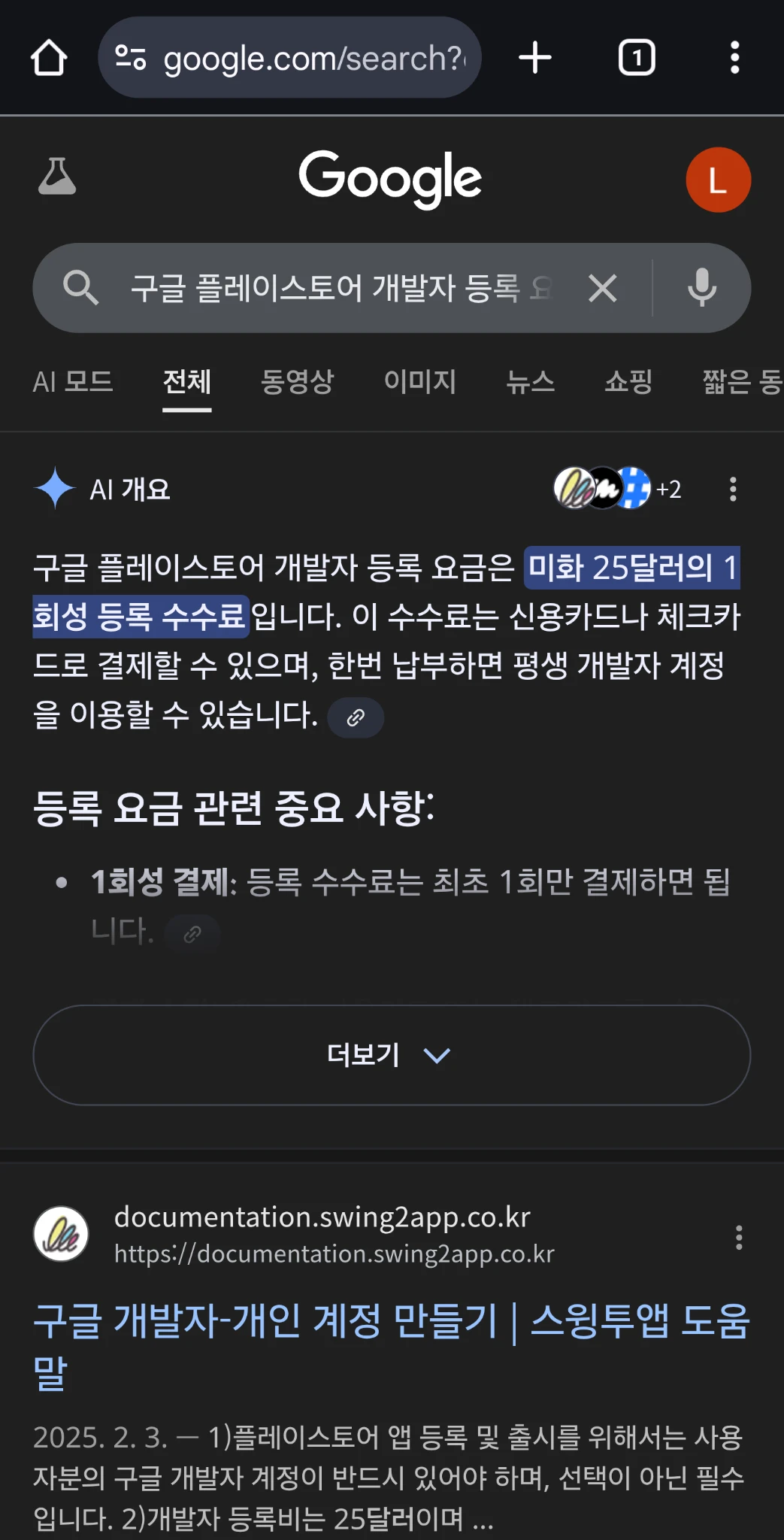Start voice search with the microphone
This screenshot has height=1540, width=784.
pyautogui.click(x=702, y=288)
